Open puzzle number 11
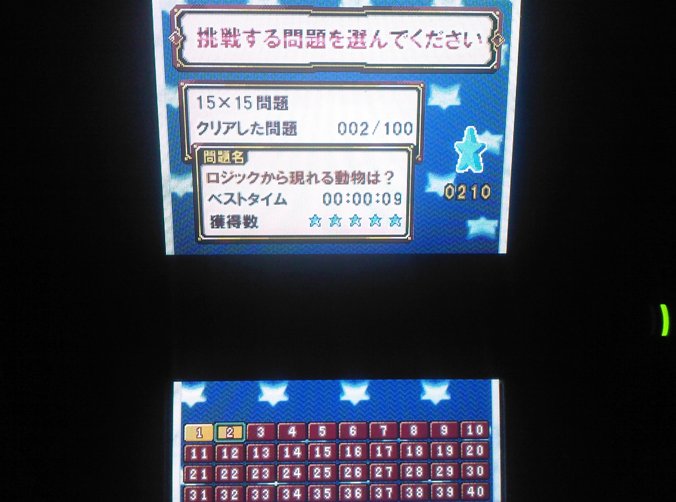 [x=199, y=454]
